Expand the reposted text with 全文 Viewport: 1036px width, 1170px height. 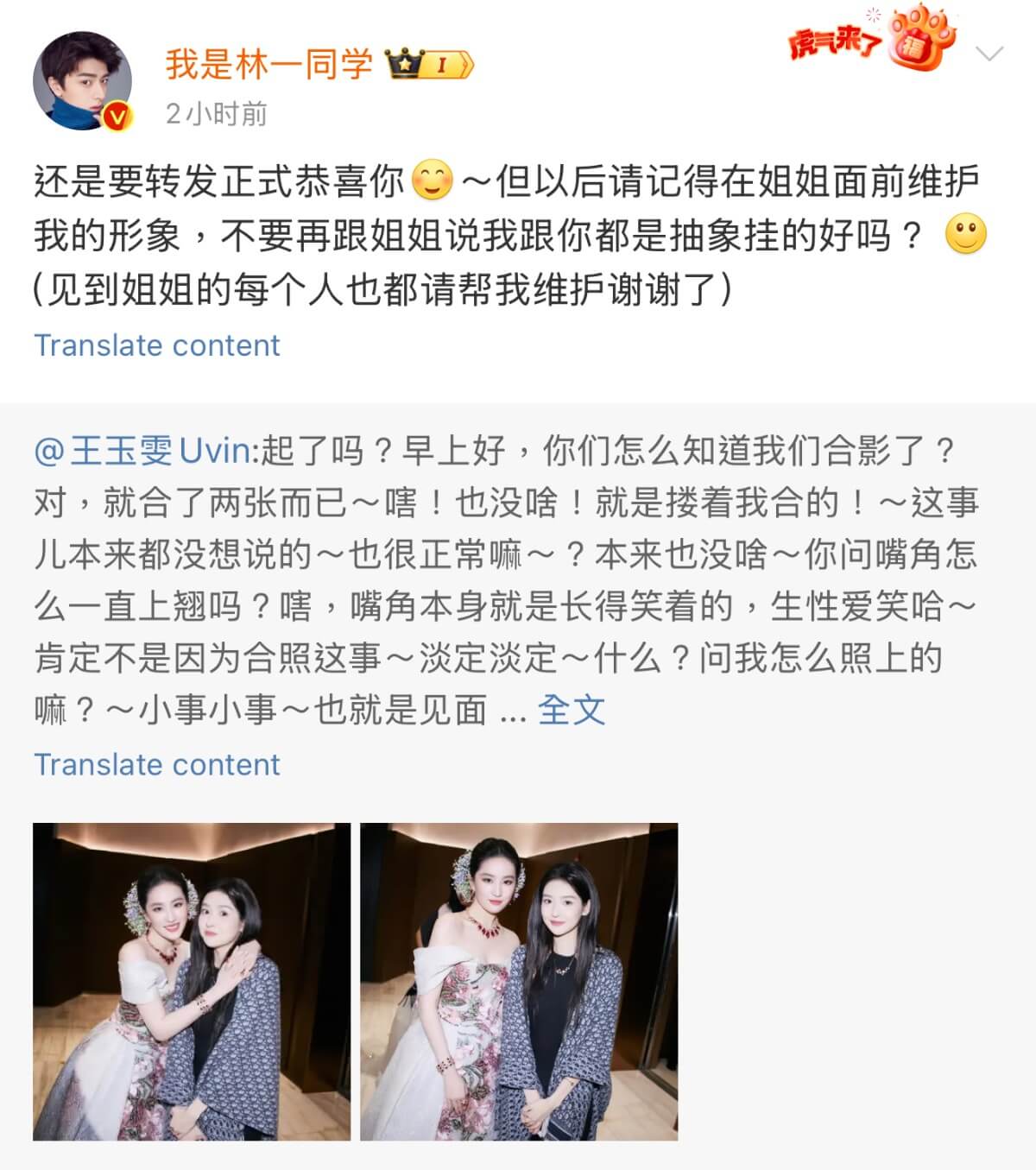point(571,710)
